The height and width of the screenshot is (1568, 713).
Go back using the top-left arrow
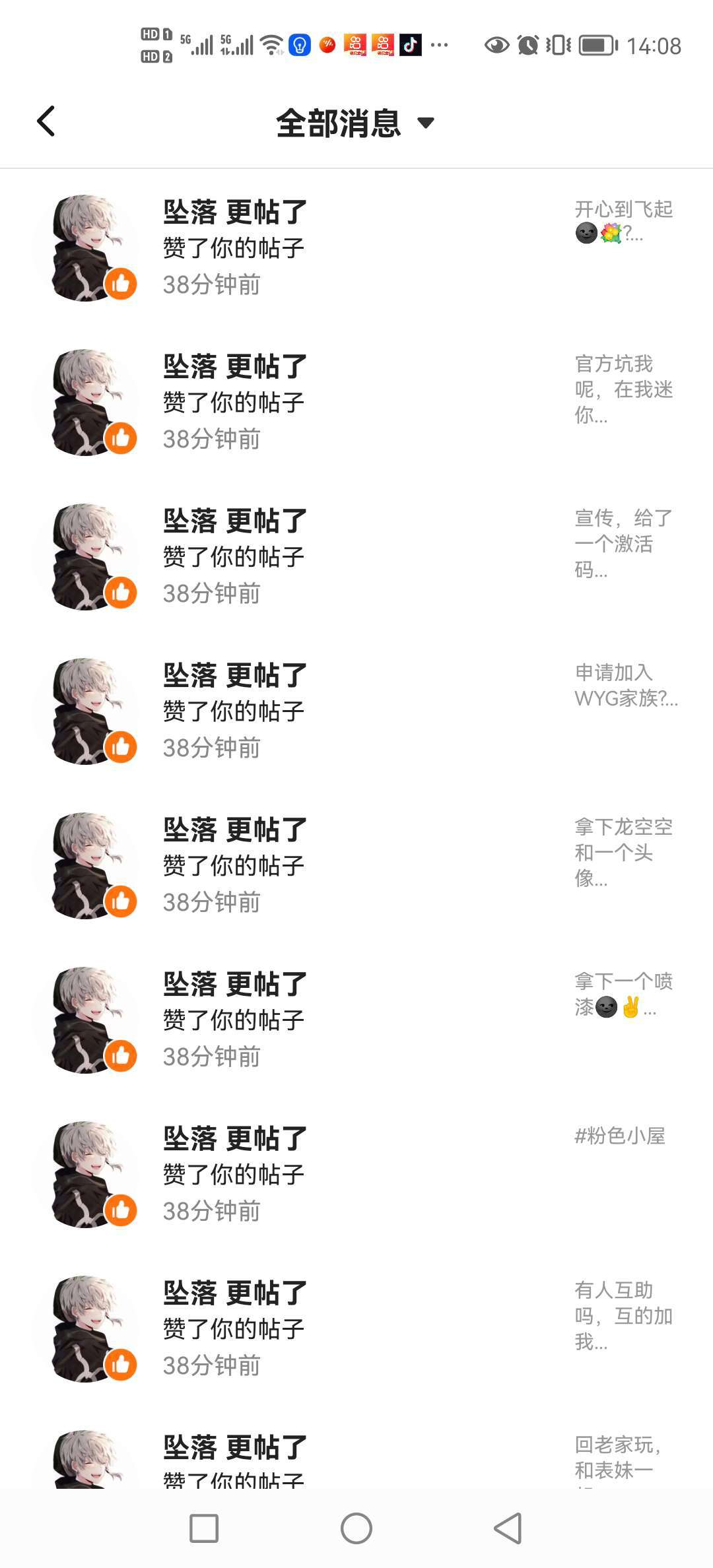[x=46, y=121]
